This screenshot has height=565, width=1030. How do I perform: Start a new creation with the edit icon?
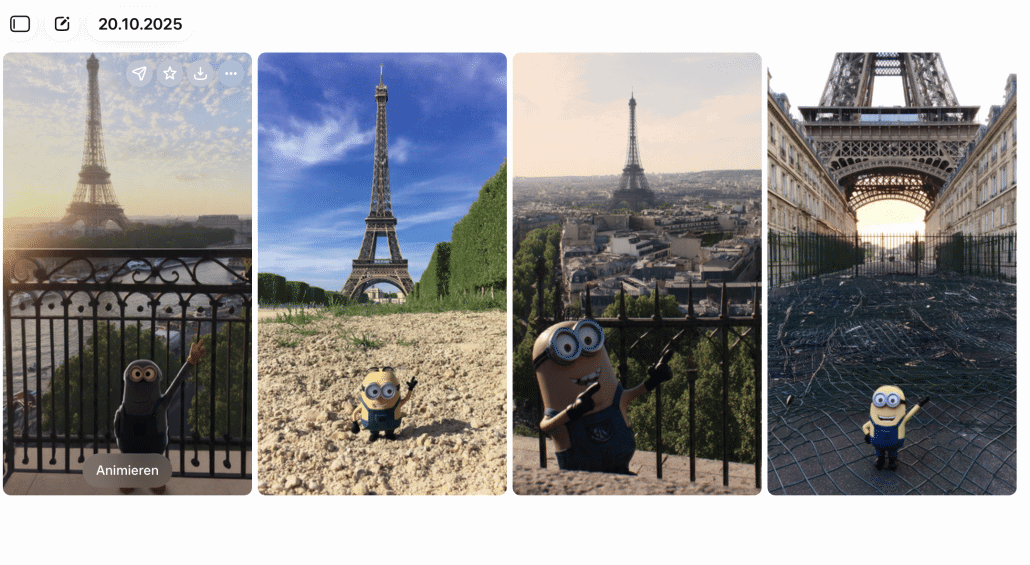pyautogui.click(x=62, y=24)
